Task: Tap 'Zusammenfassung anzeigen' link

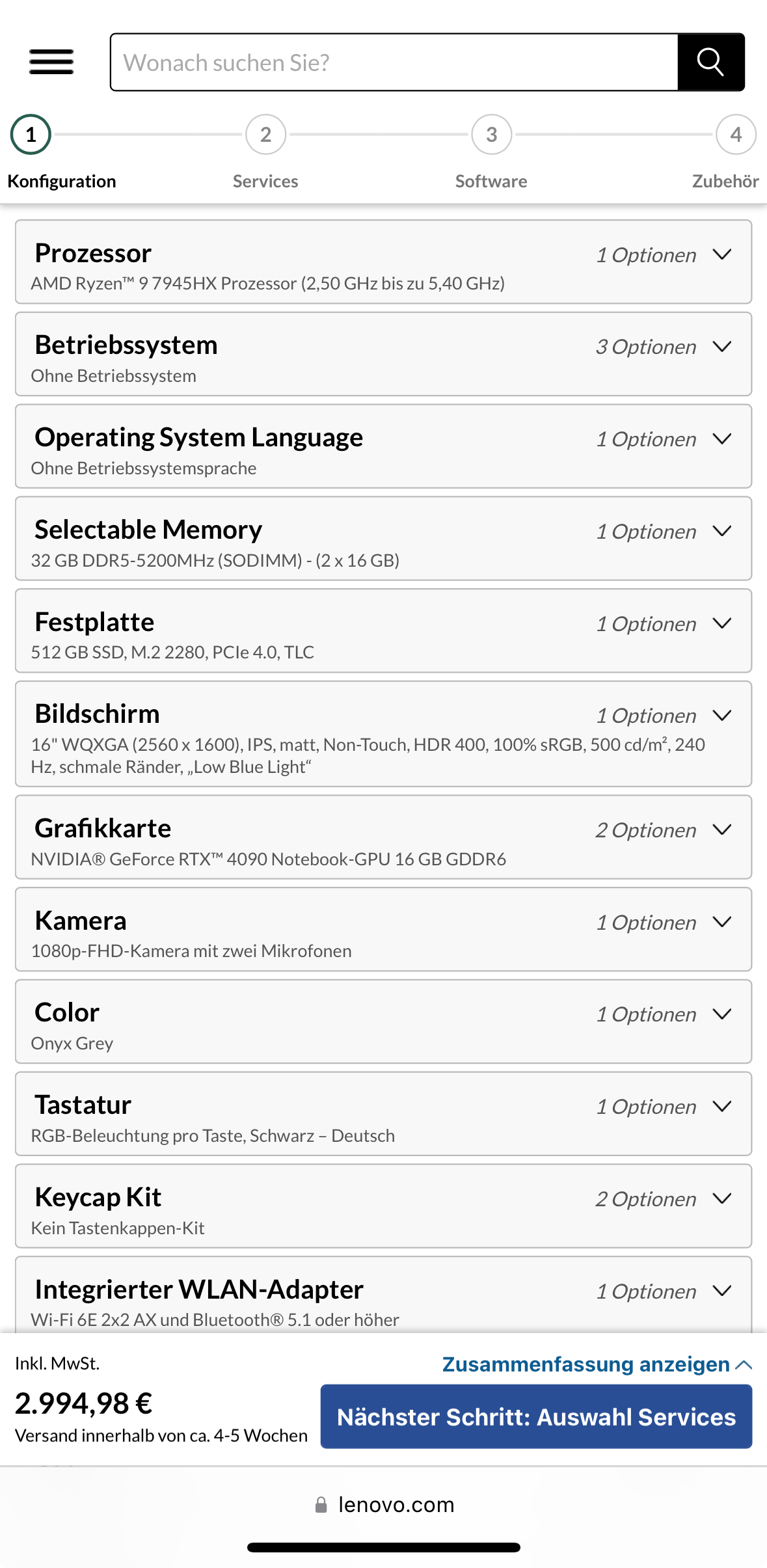Action: [x=596, y=1364]
